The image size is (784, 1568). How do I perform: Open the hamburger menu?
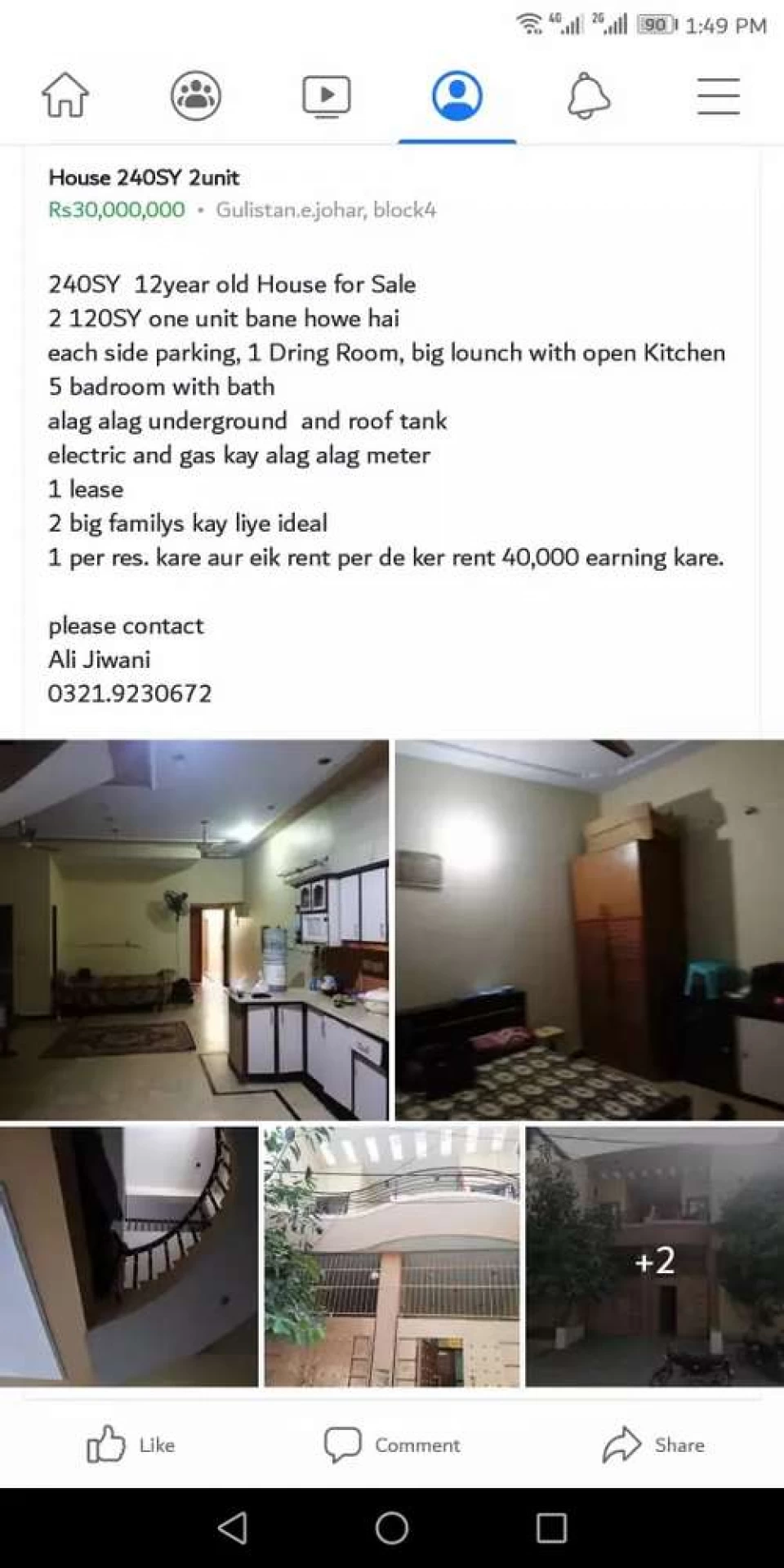coord(719,96)
